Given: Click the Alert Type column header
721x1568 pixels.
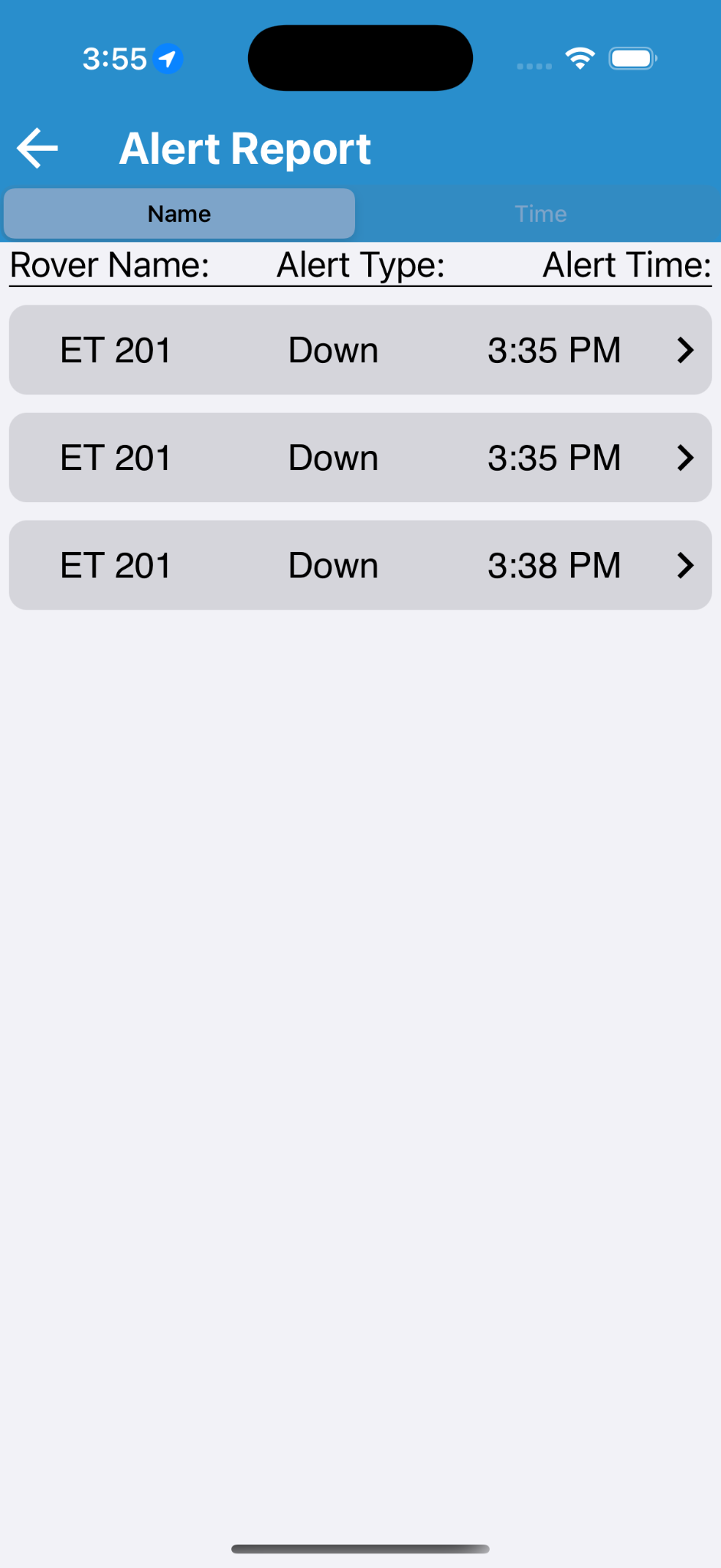Looking at the screenshot, I should (x=360, y=264).
